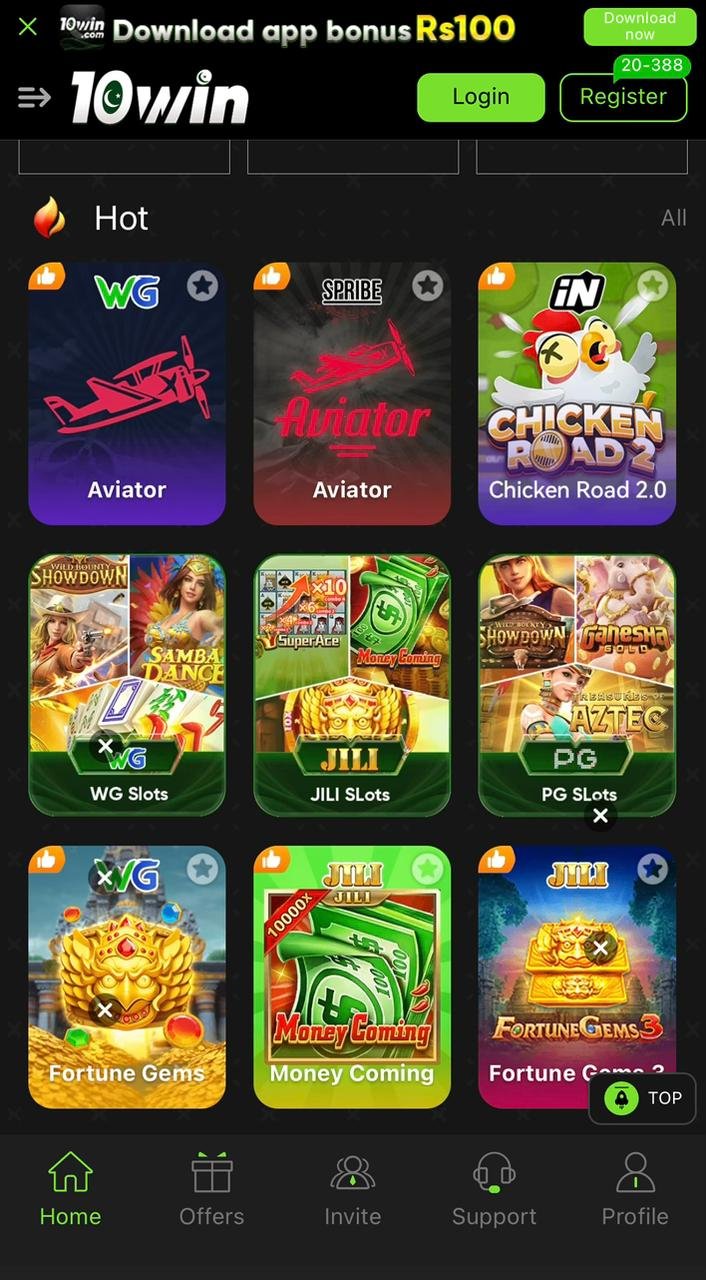The width and height of the screenshot is (706, 1280).
Task: Open the Support tab
Action: 494,1190
